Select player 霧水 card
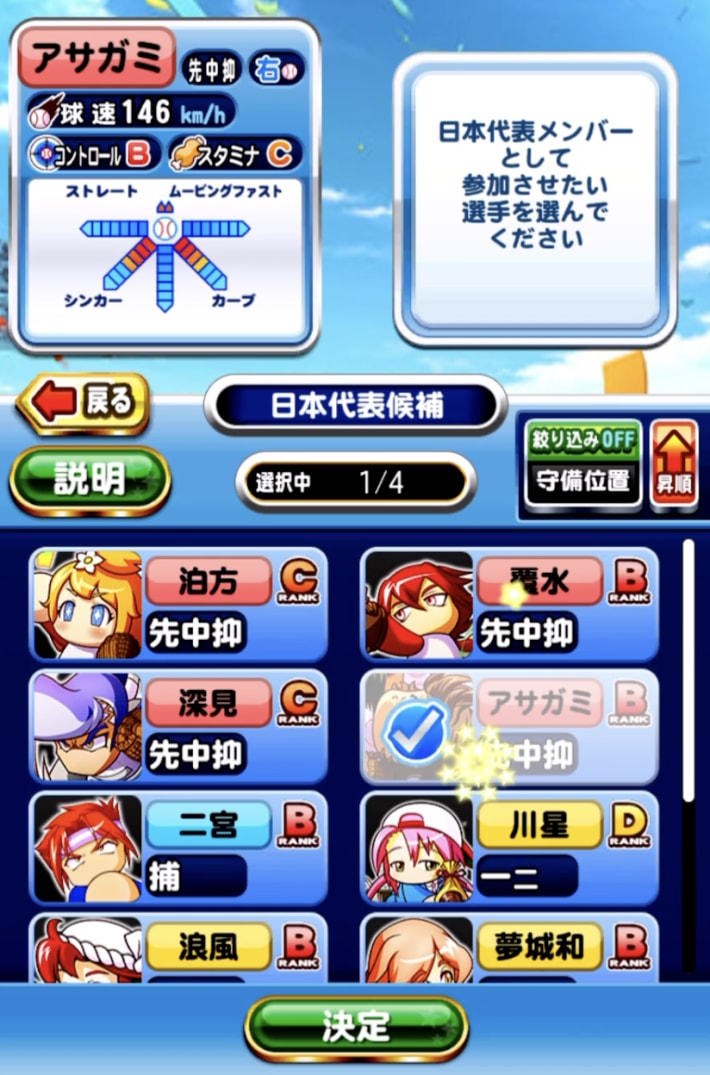 coord(509,603)
